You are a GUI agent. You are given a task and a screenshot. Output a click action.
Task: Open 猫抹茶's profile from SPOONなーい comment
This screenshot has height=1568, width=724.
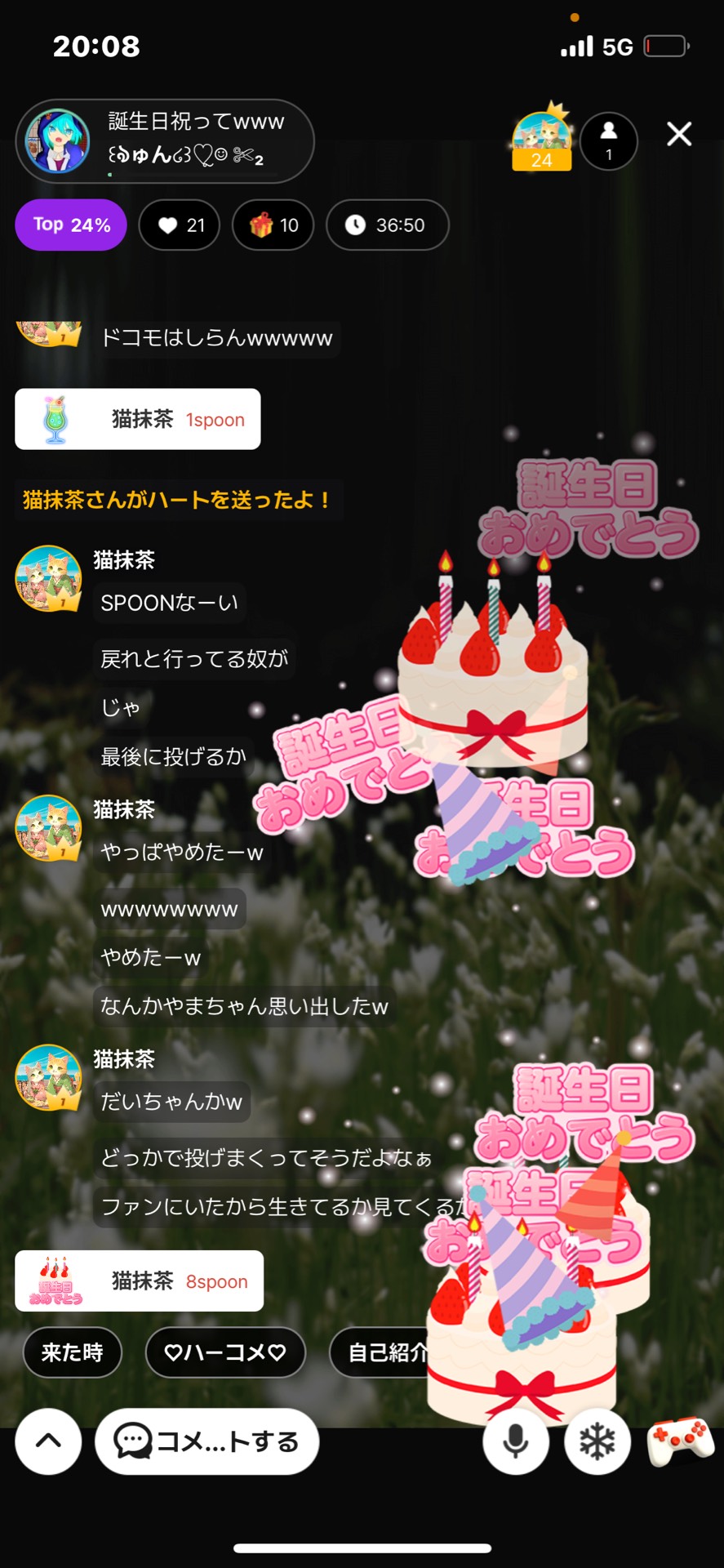pyautogui.click(x=49, y=578)
